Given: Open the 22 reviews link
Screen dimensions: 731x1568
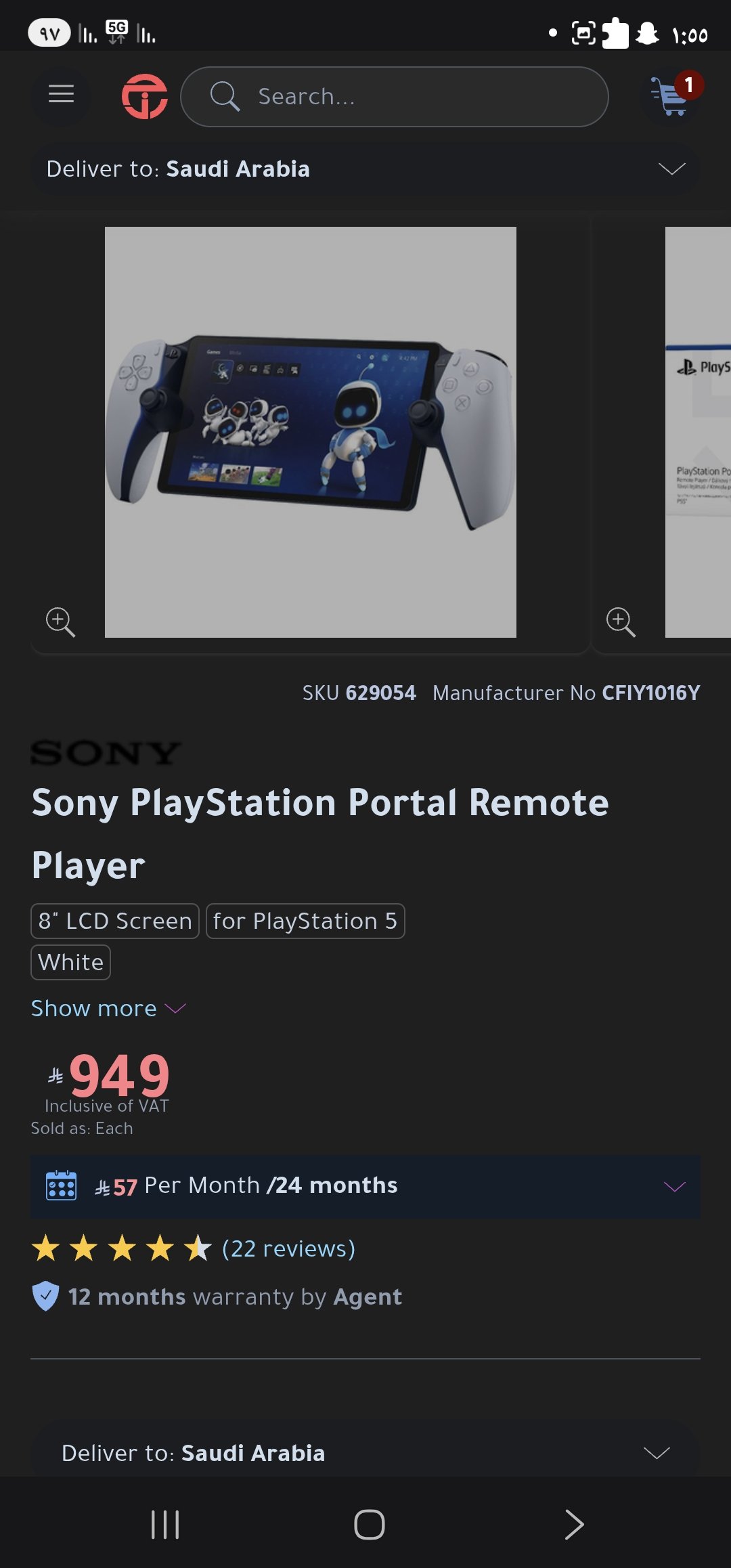Looking at the screenshot, I should pyautogui.click(x=288, y=1248).
